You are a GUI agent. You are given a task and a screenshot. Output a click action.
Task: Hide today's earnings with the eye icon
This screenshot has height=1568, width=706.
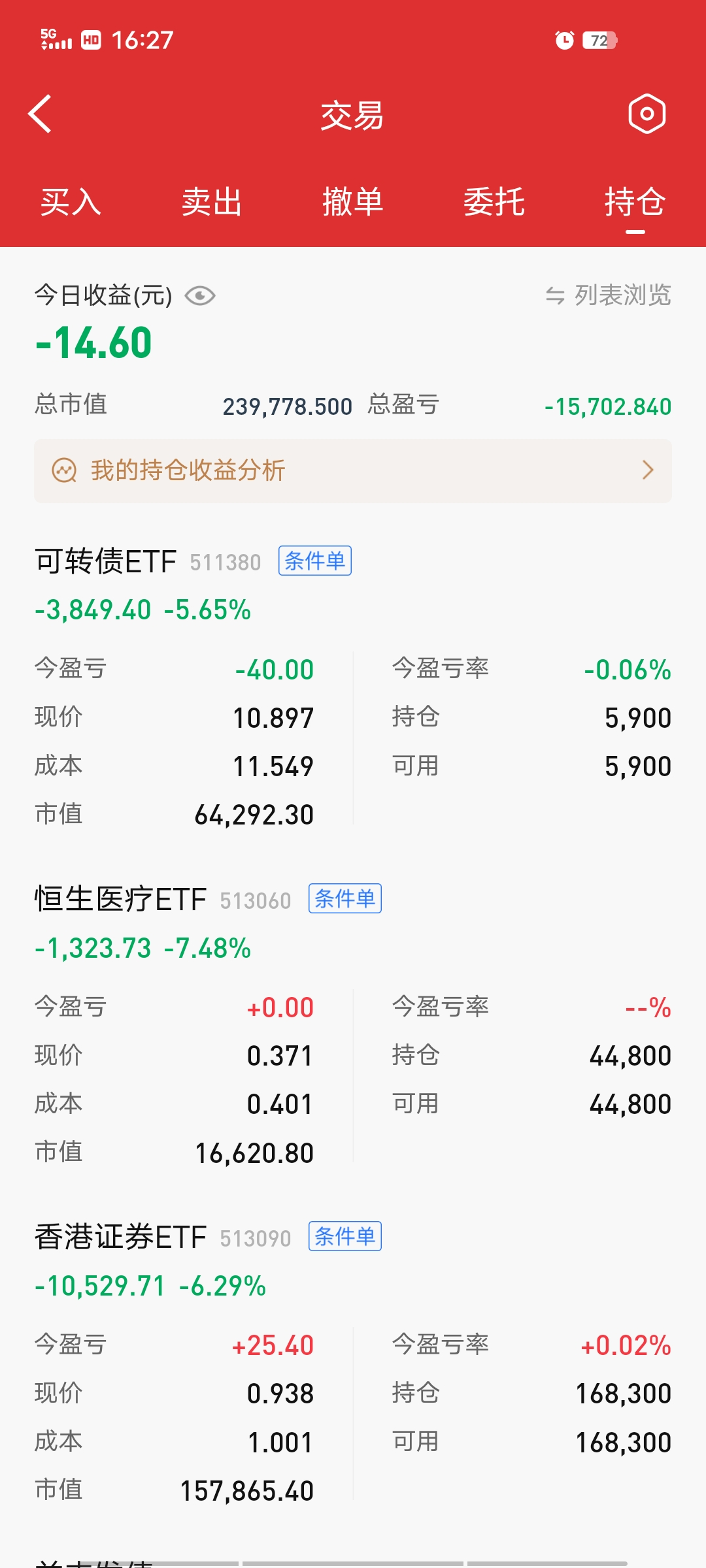point(200,296)
